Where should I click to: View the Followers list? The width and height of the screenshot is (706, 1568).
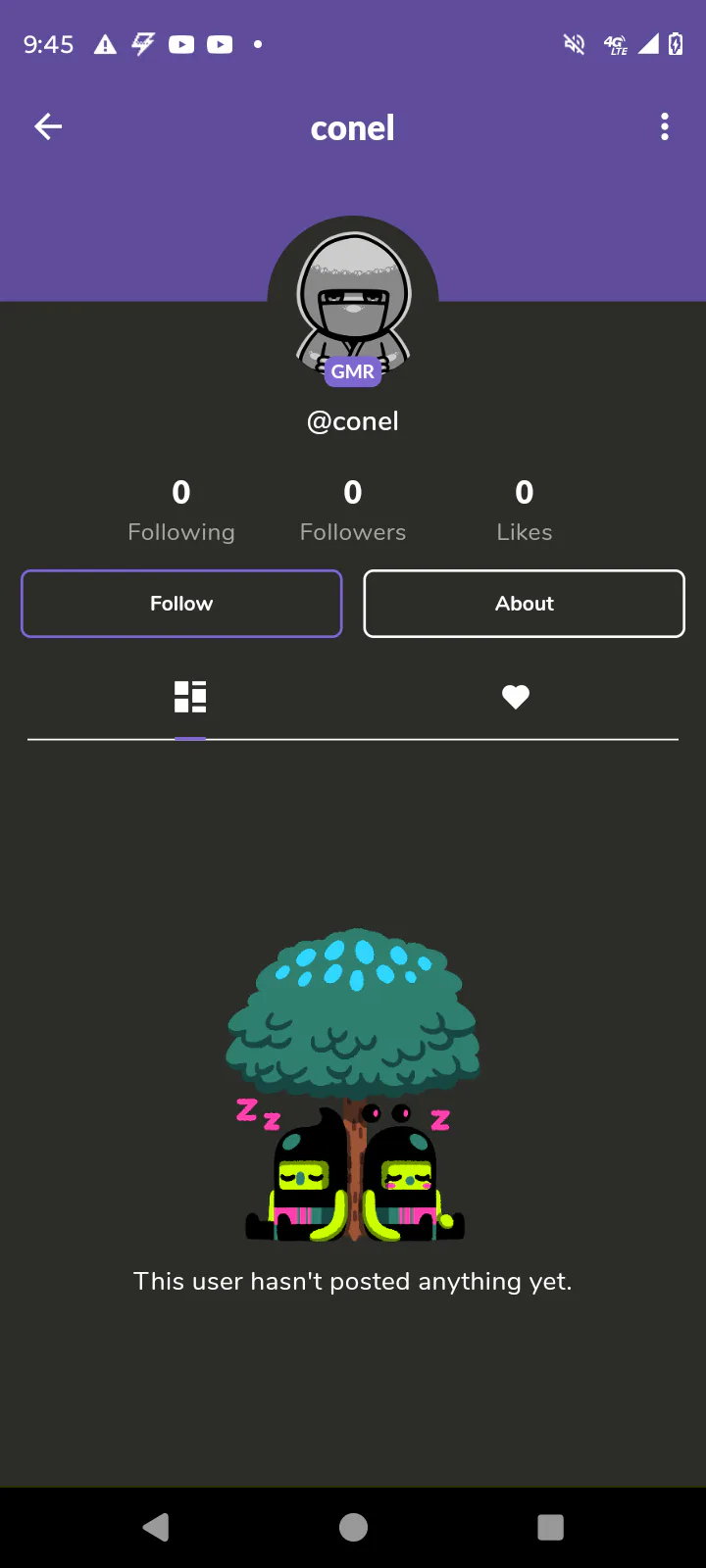[x=353, y=510]
